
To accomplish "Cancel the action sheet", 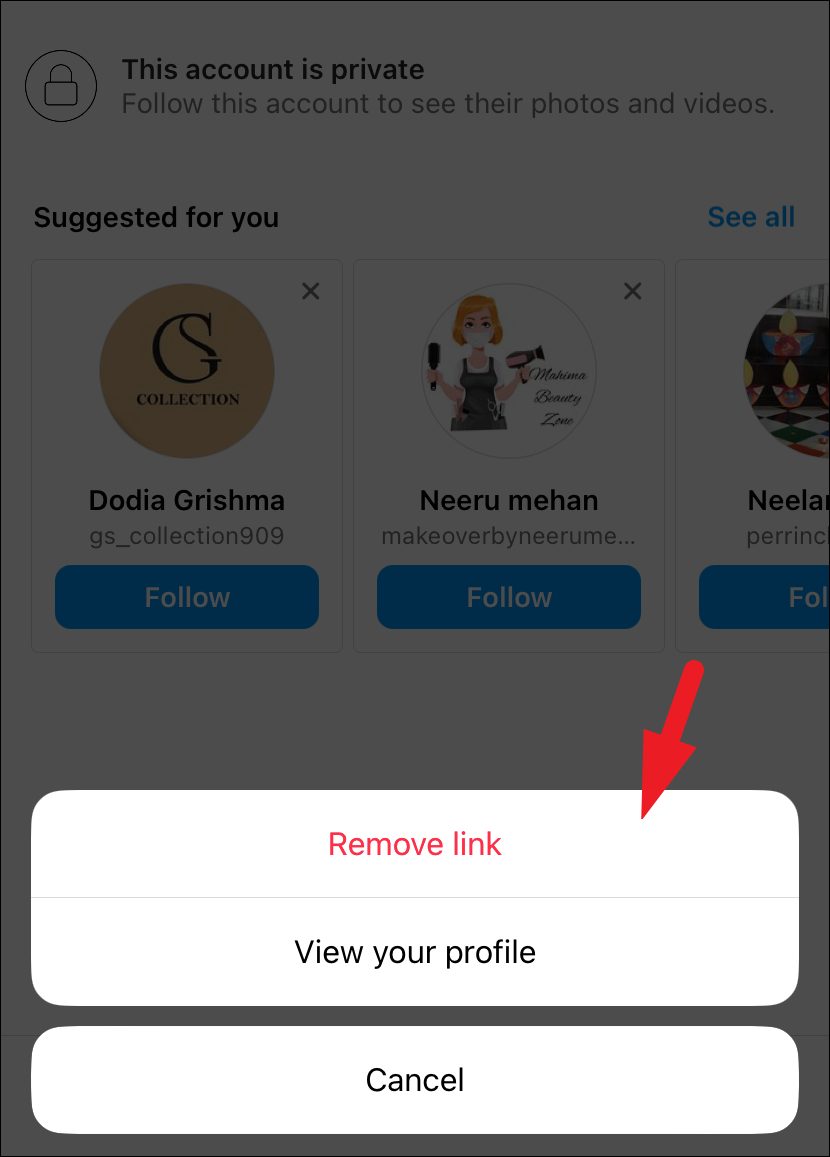I will [x=414, y=1080].
